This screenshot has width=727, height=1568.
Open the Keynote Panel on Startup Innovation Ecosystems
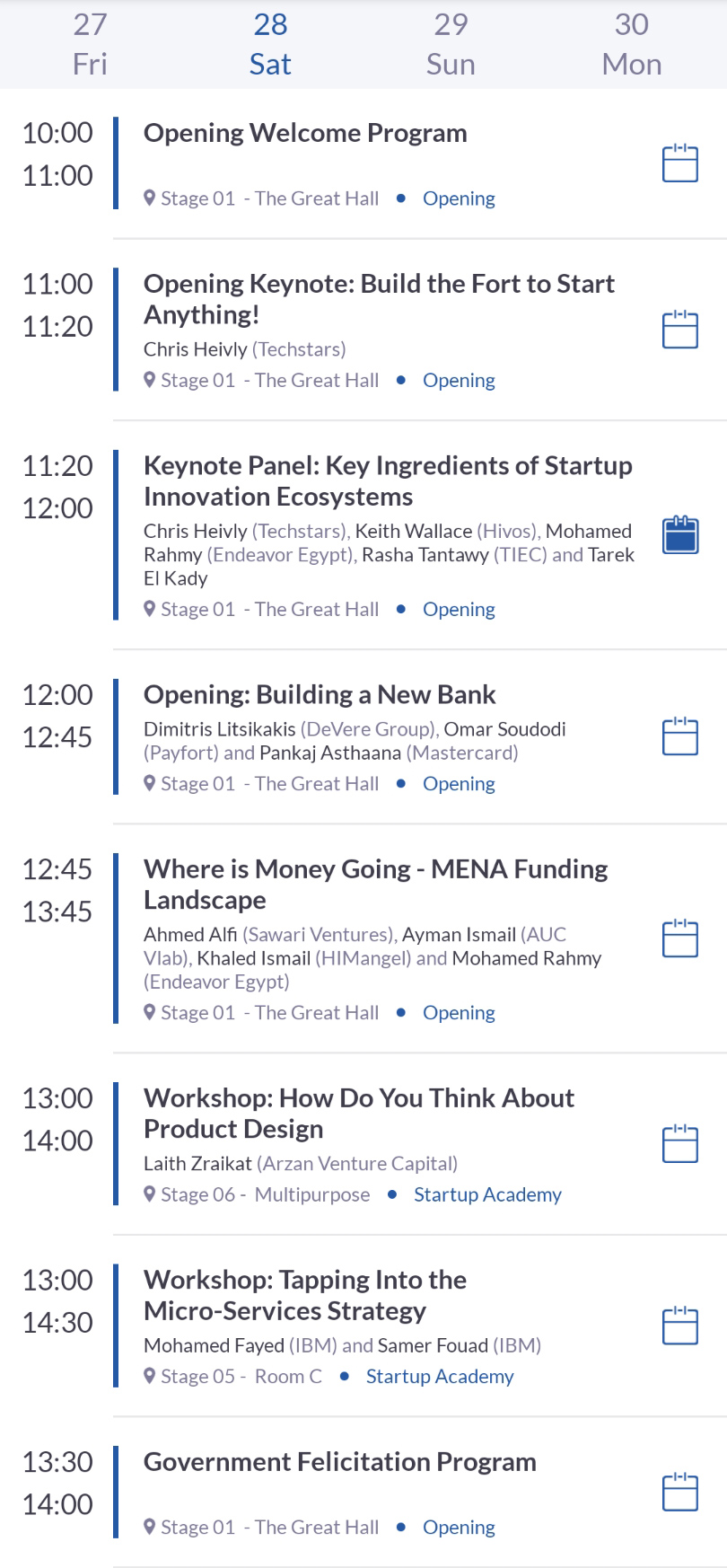point(388,480)
